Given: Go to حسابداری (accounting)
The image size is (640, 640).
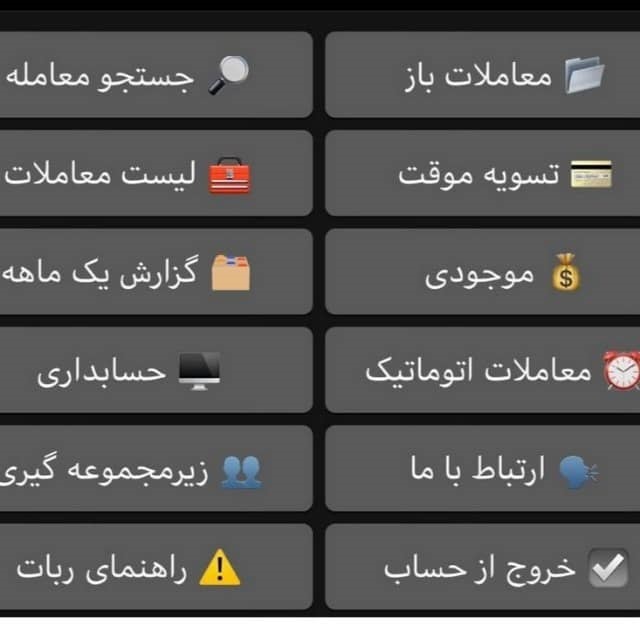Looking at the screenshot, I should pyautogui.click(x=155, y=371).
